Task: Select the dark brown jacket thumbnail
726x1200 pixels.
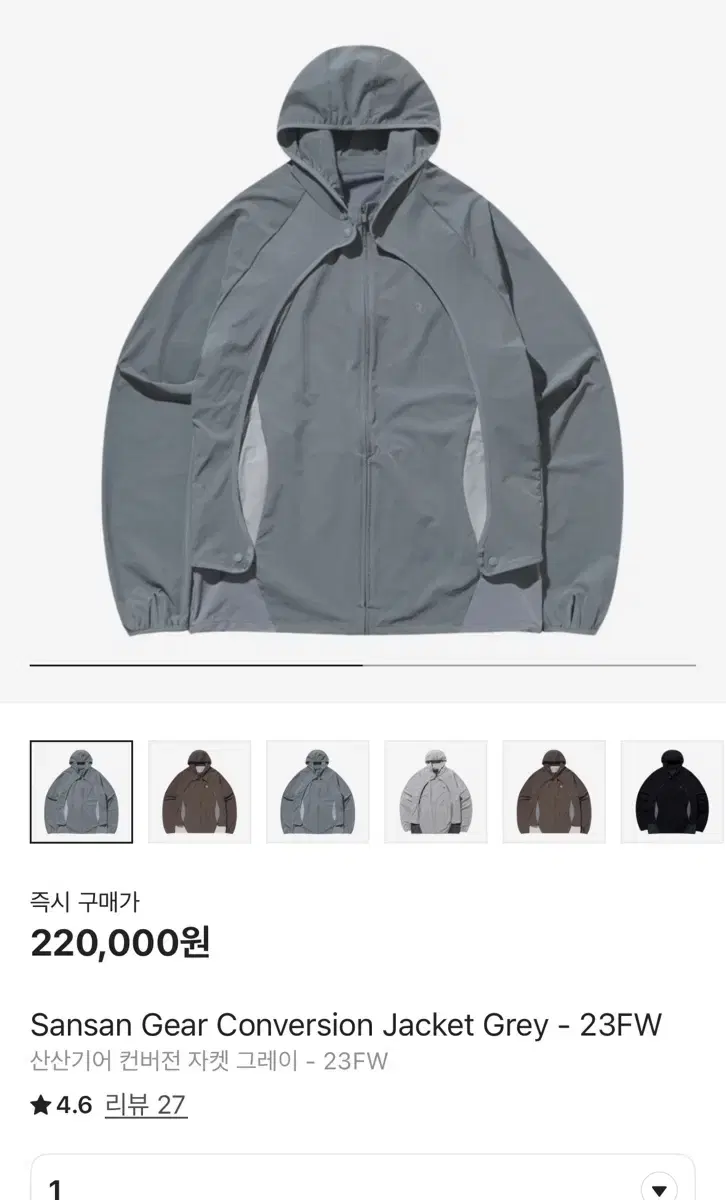Action: click(x=554, y=790)
